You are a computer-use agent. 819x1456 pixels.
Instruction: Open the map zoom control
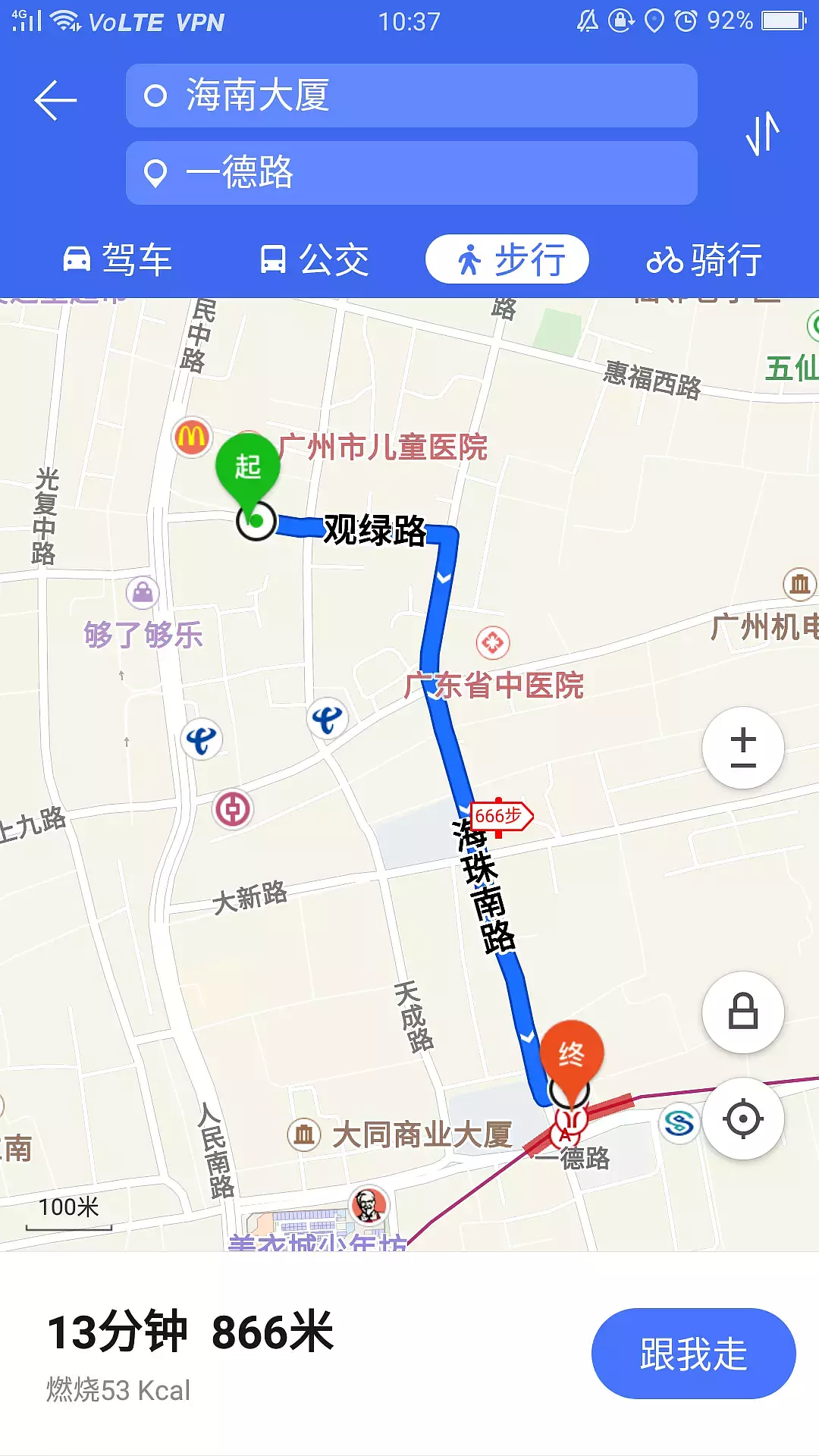pyautogui.click(x=743, y=748)
